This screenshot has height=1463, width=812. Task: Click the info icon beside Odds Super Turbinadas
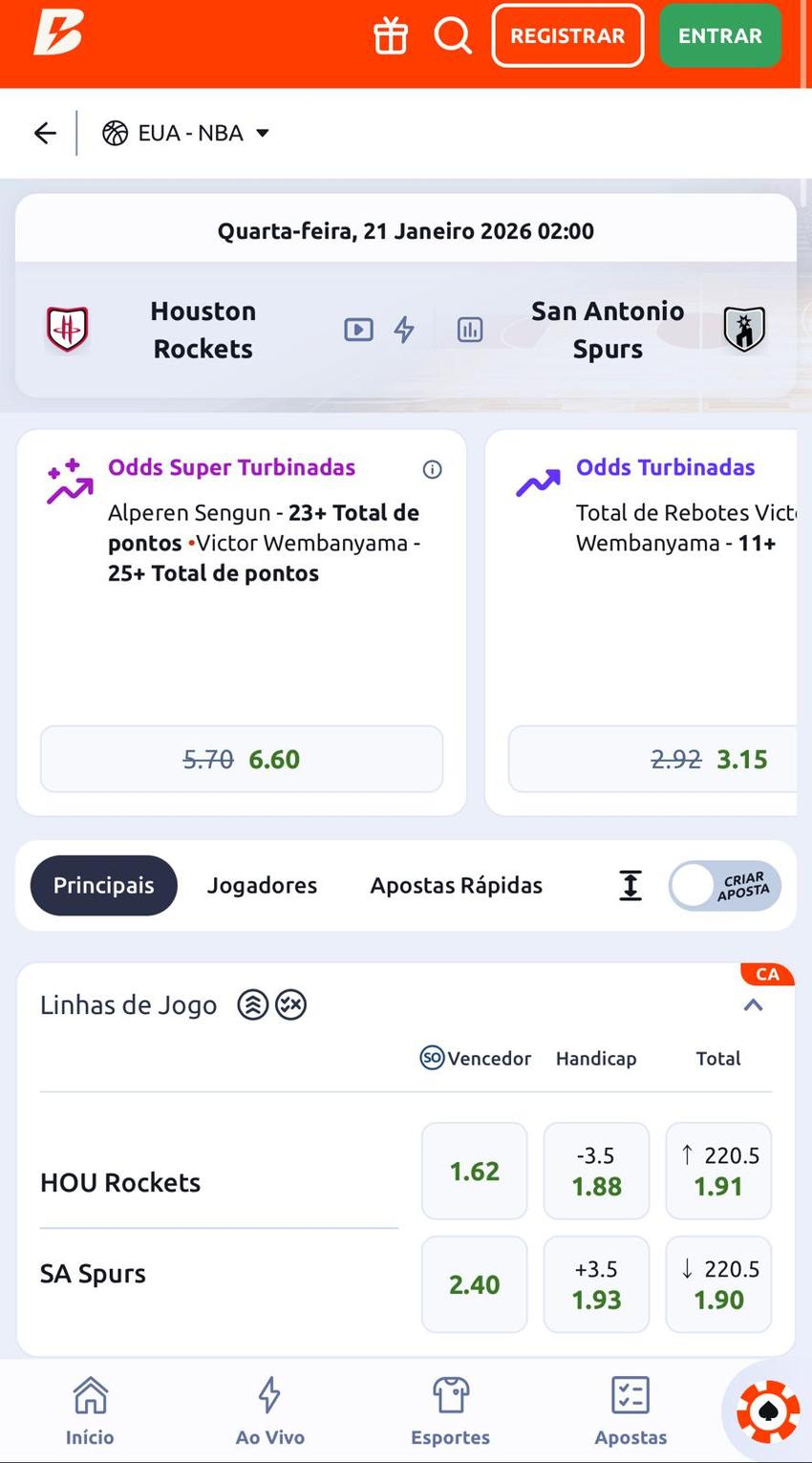(432, 469)
